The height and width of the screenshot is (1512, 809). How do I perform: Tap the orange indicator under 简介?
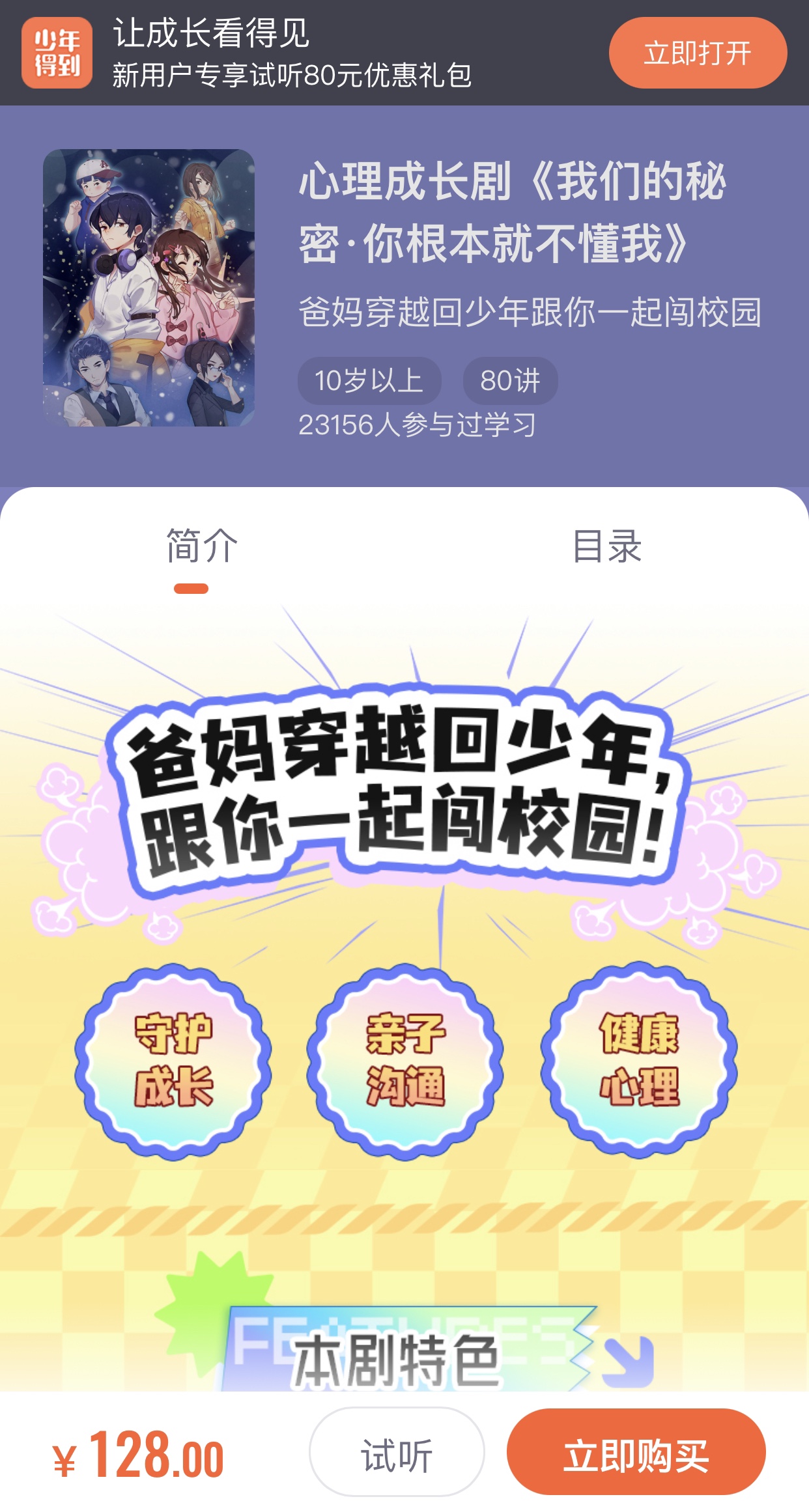click(x=192, y=589)
